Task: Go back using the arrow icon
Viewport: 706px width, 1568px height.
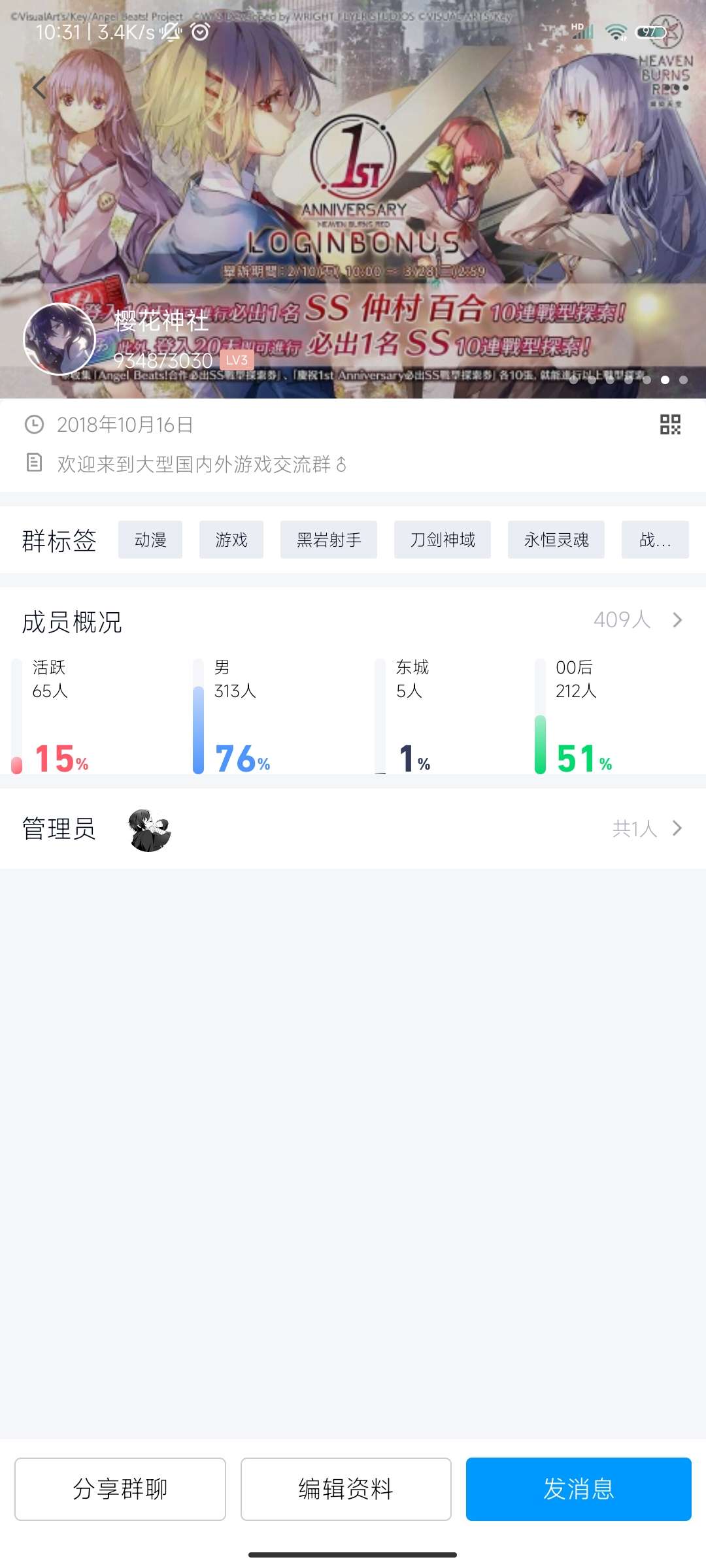Action: coord(40,87)
